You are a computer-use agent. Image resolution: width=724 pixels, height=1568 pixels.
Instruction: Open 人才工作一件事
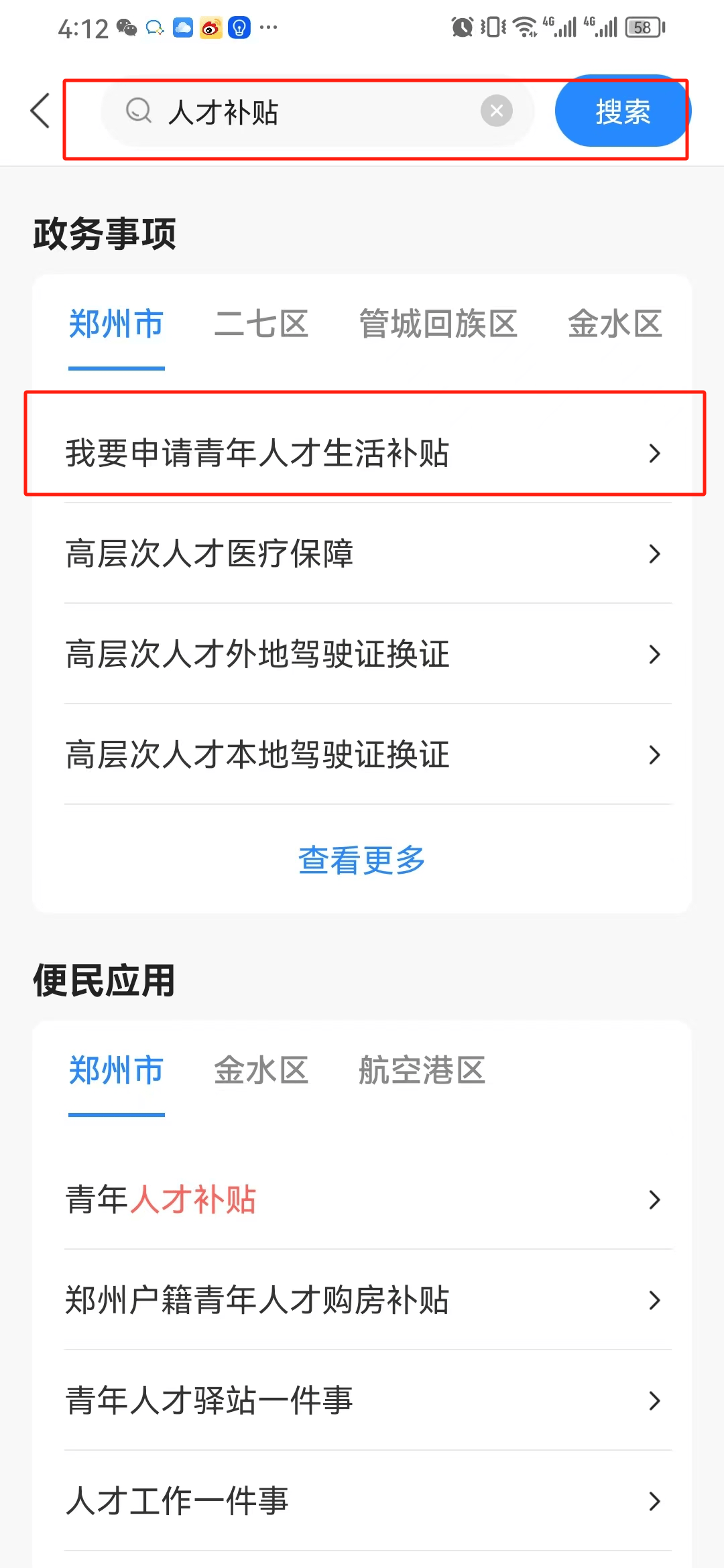(362, 1501)
